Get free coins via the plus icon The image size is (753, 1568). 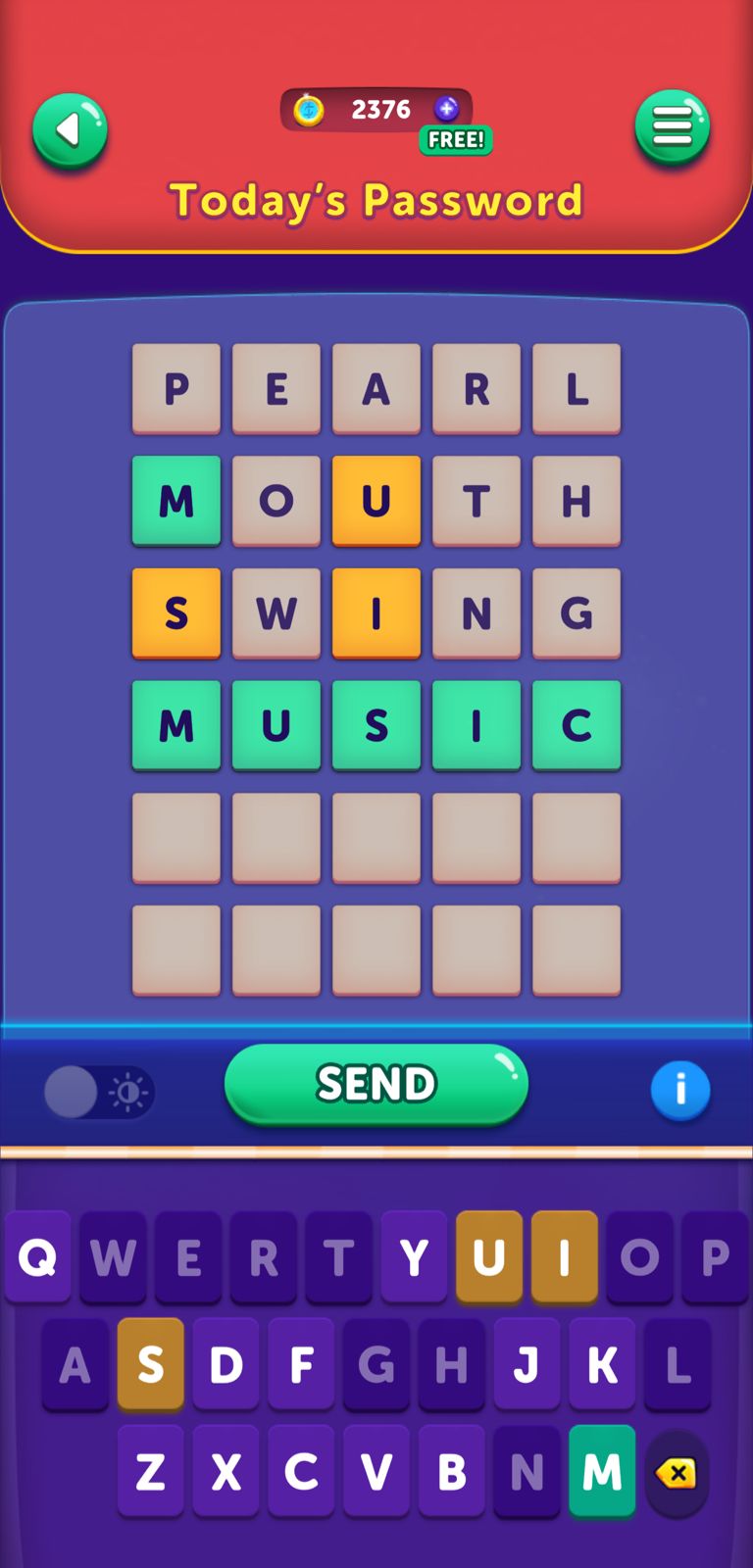447,109
